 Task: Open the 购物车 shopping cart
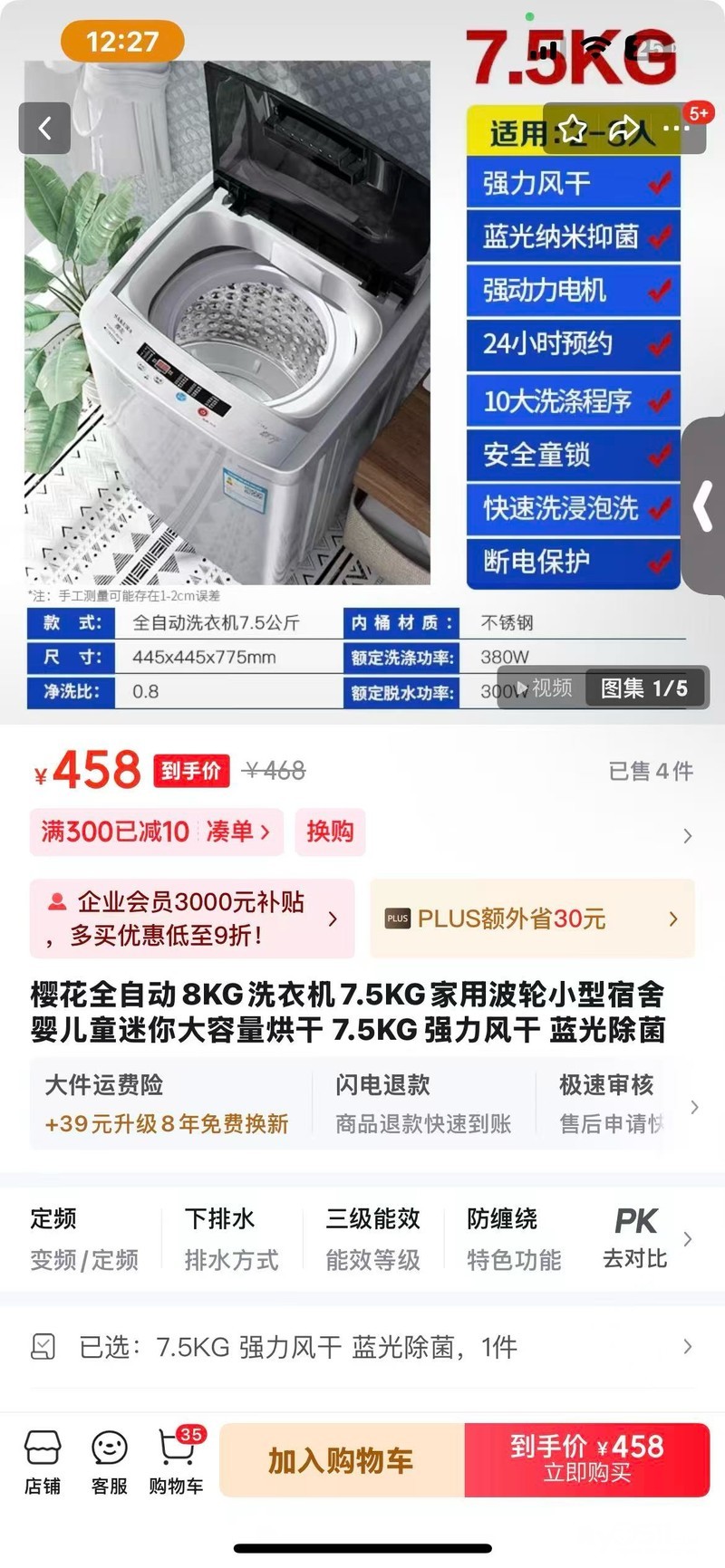(x=176, y=1461)
